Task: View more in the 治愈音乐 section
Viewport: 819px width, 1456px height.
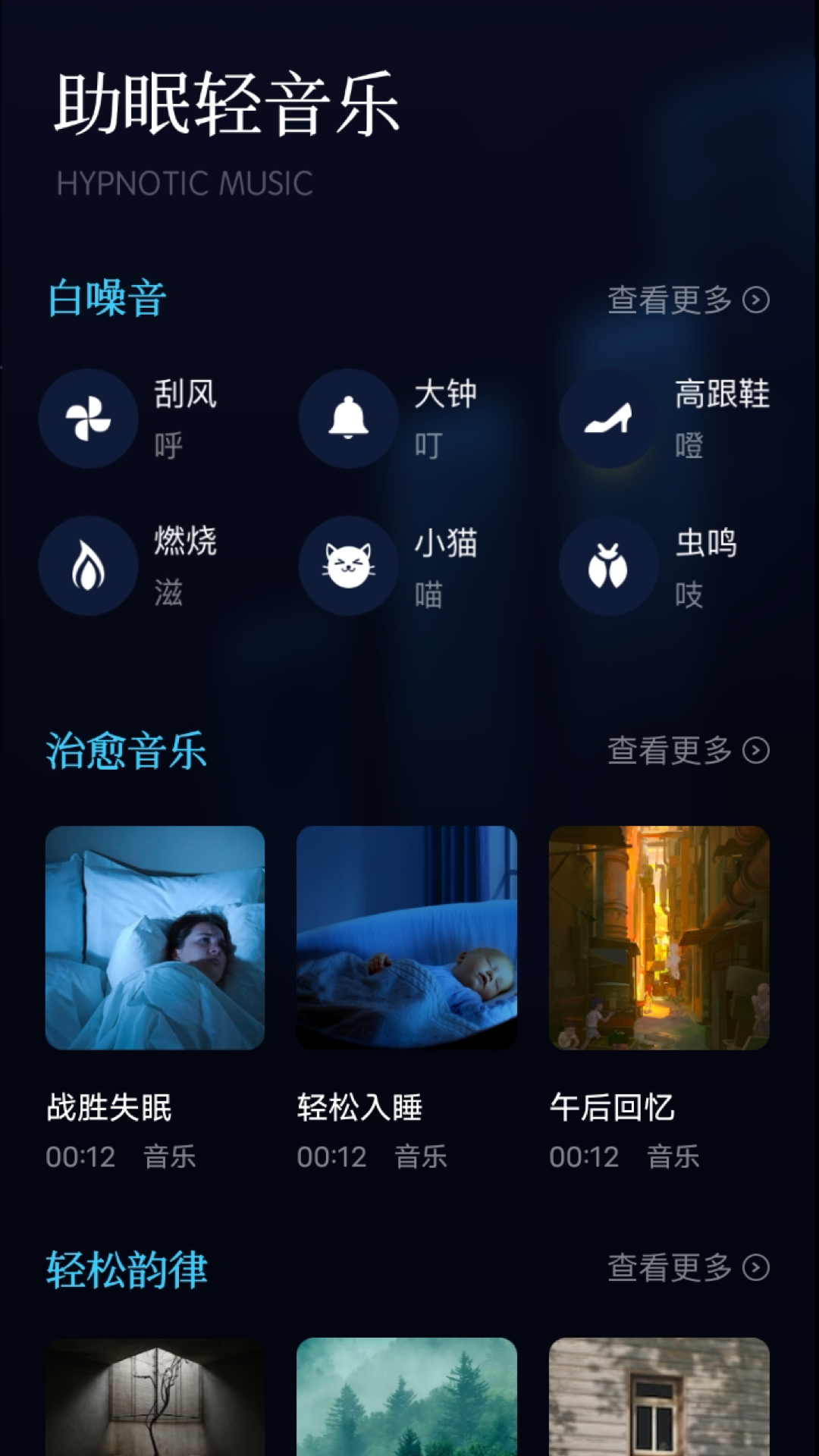Action: click(x=688, y=750)
